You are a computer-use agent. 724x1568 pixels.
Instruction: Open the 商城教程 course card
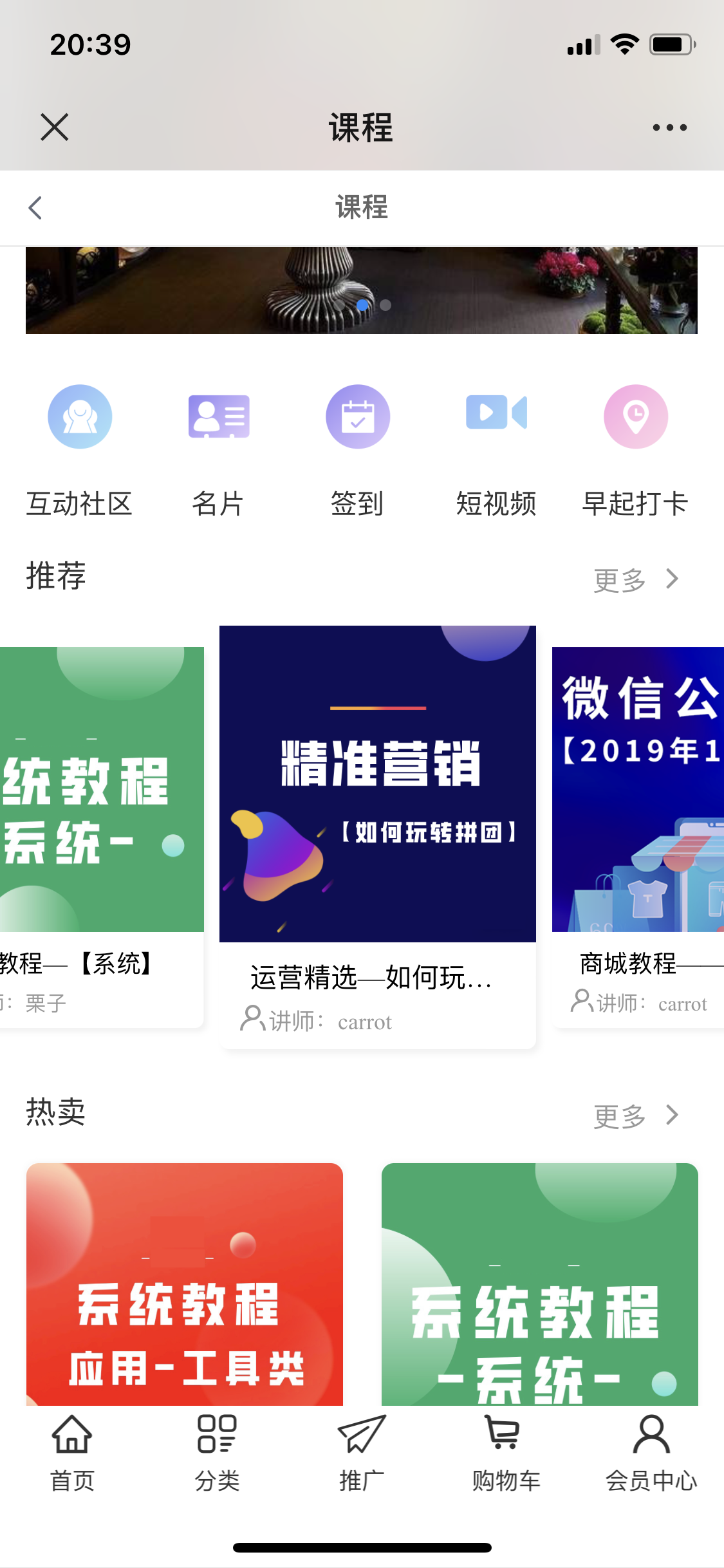[x=638, y=837]
